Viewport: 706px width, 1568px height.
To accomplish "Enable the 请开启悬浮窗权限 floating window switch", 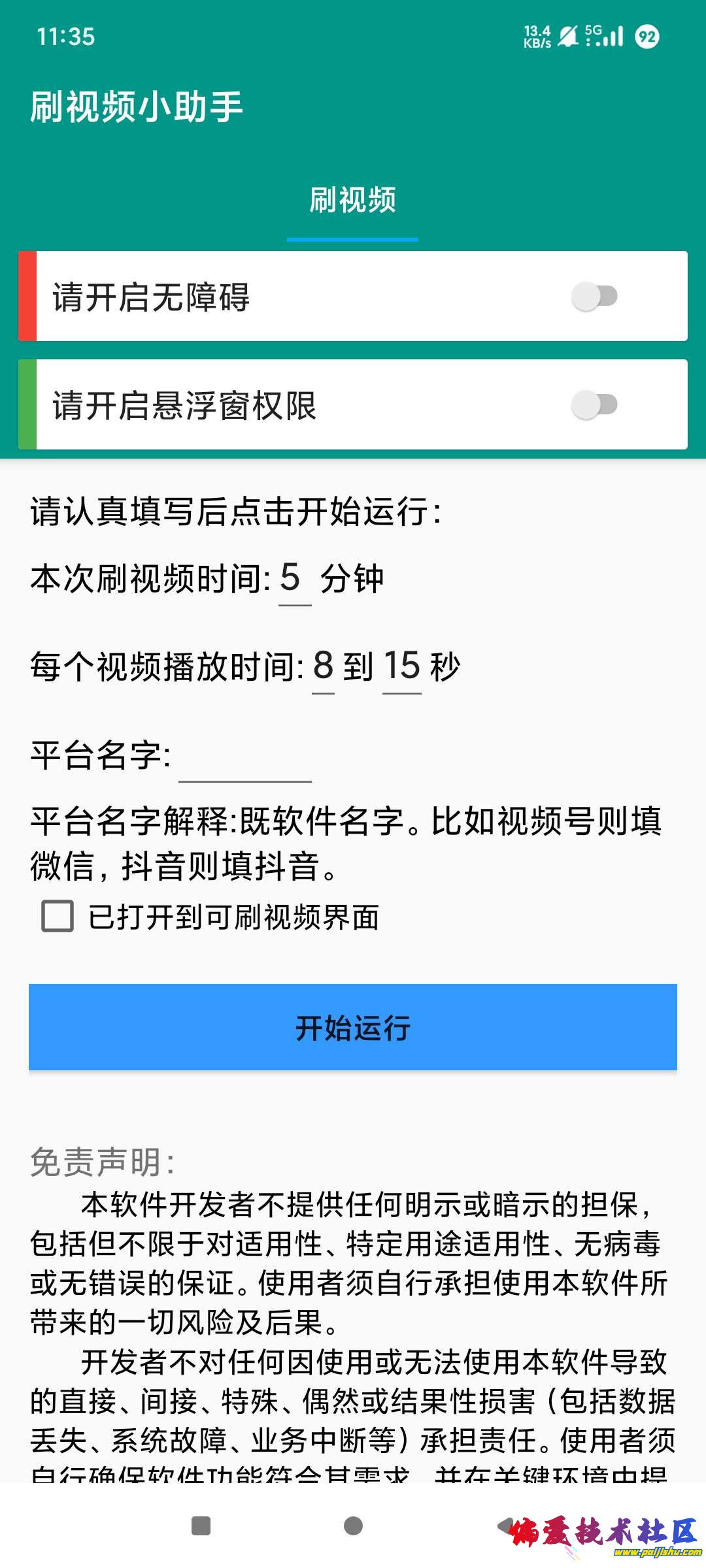I will [x=594, y=405].
